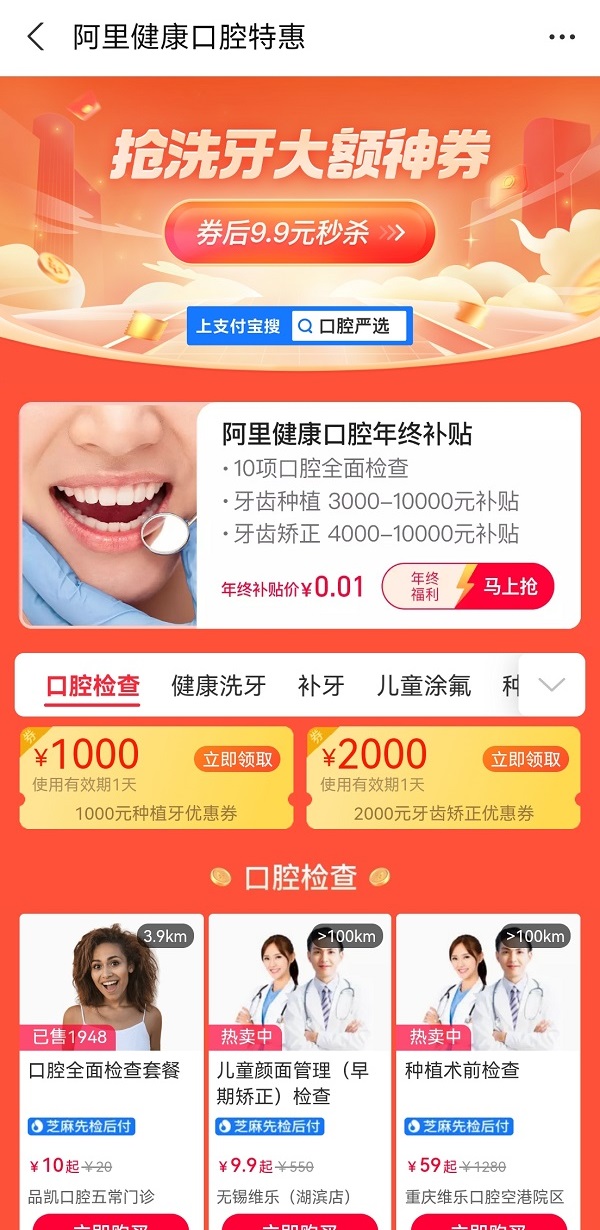Open the 种植术前检查 product card
The image size is (600, 1230).
tap(487, 1070)
